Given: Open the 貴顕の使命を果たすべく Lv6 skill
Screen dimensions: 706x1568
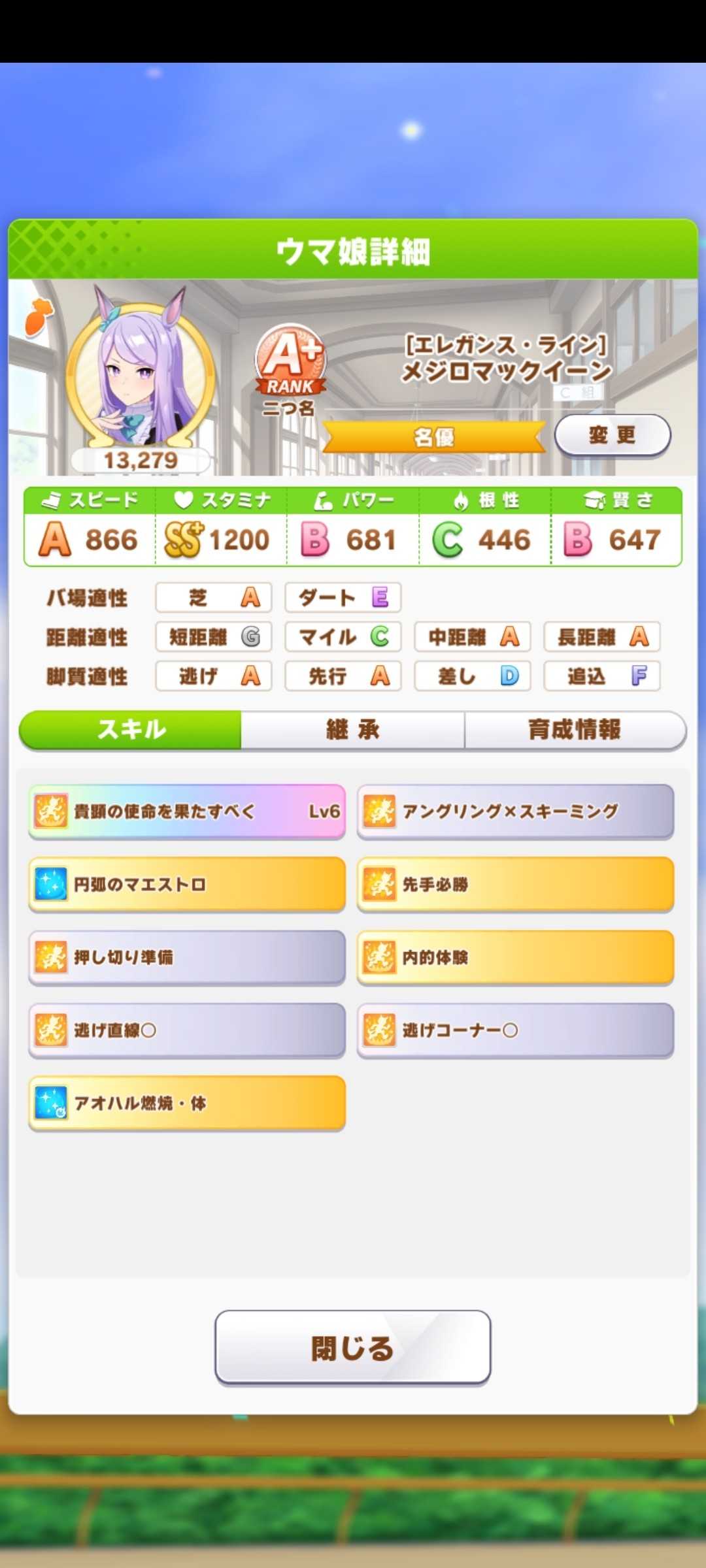Looking at the screenshot, I should (186, 811).
